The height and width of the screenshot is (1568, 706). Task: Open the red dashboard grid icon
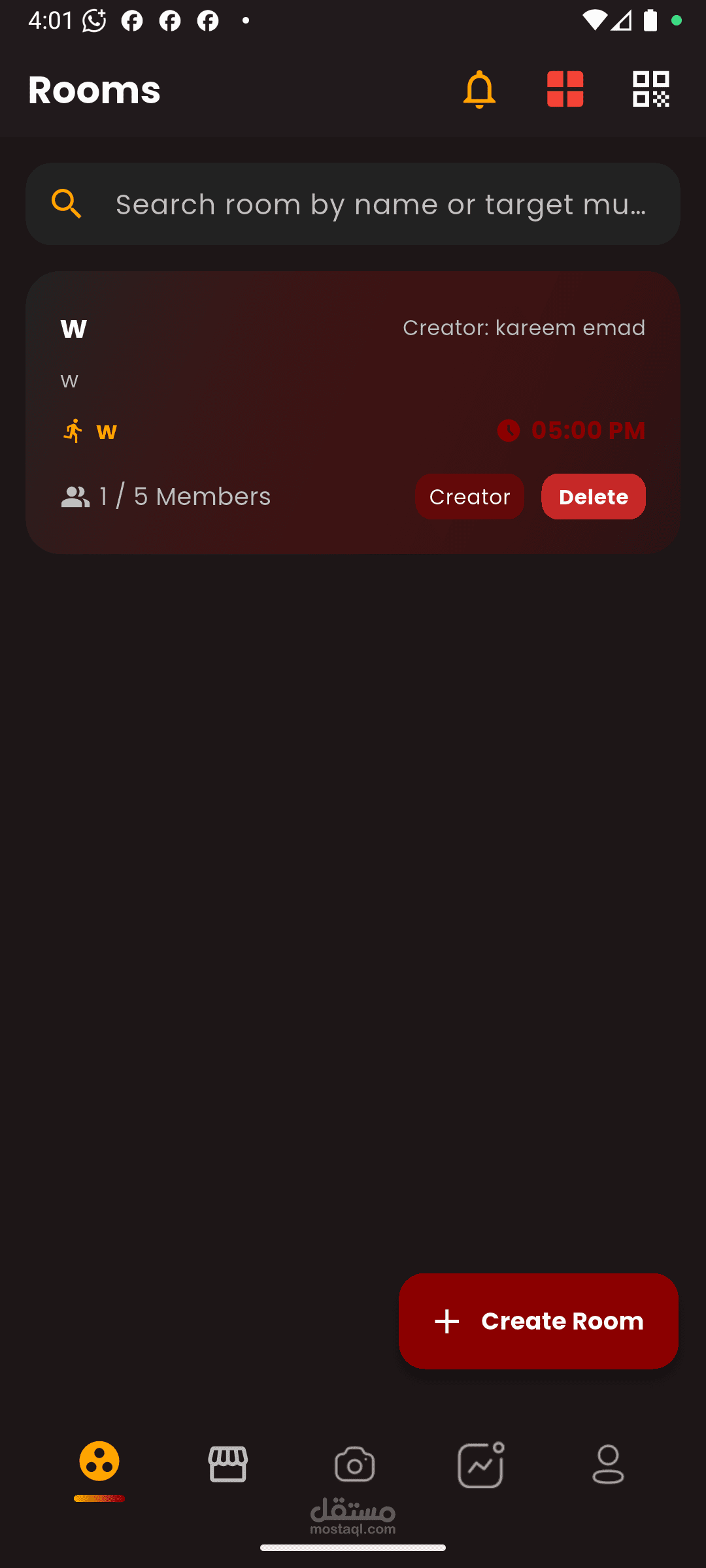point(565,89)
